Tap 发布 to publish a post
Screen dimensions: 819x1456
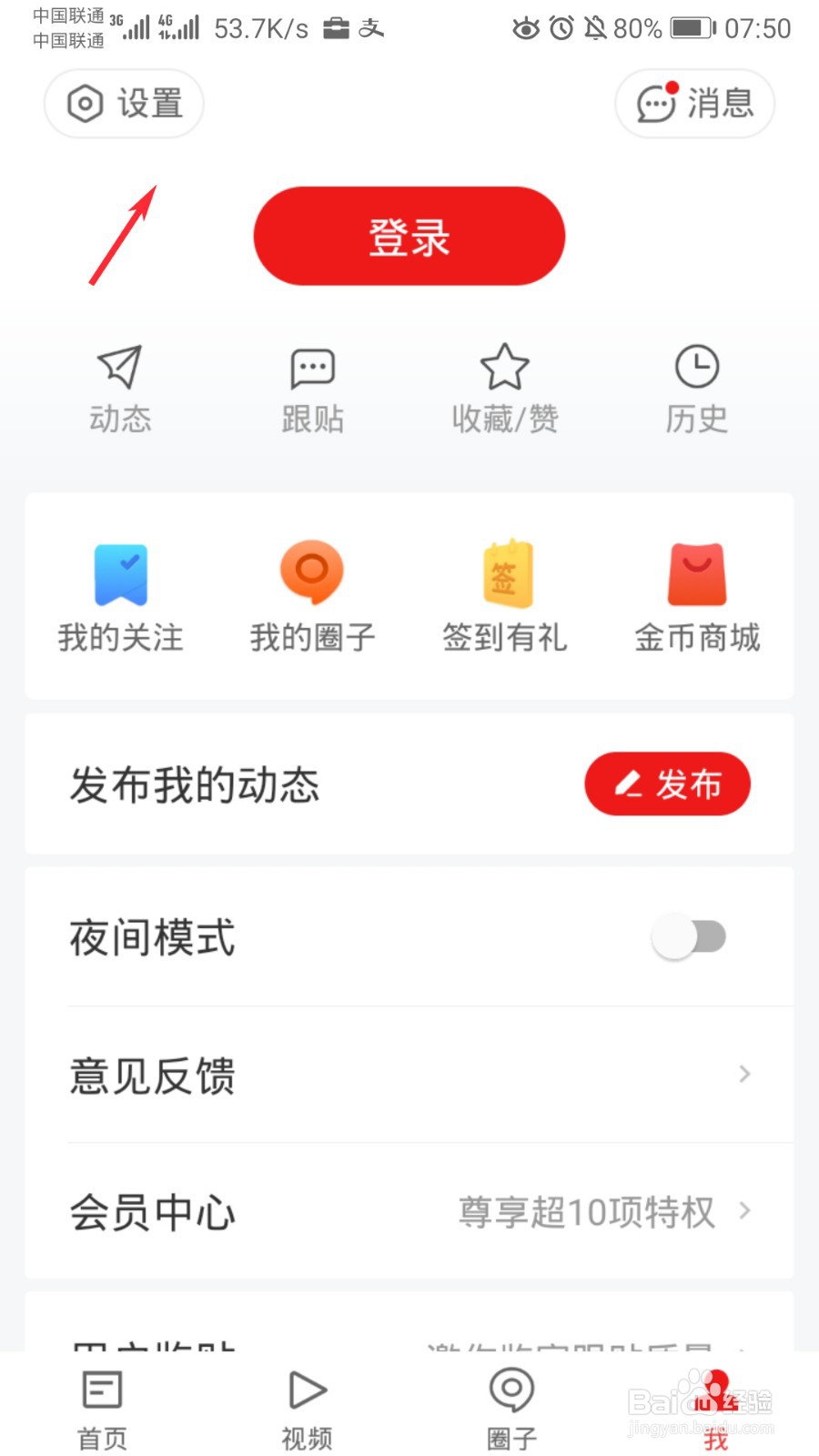click(x=667, y=784)
